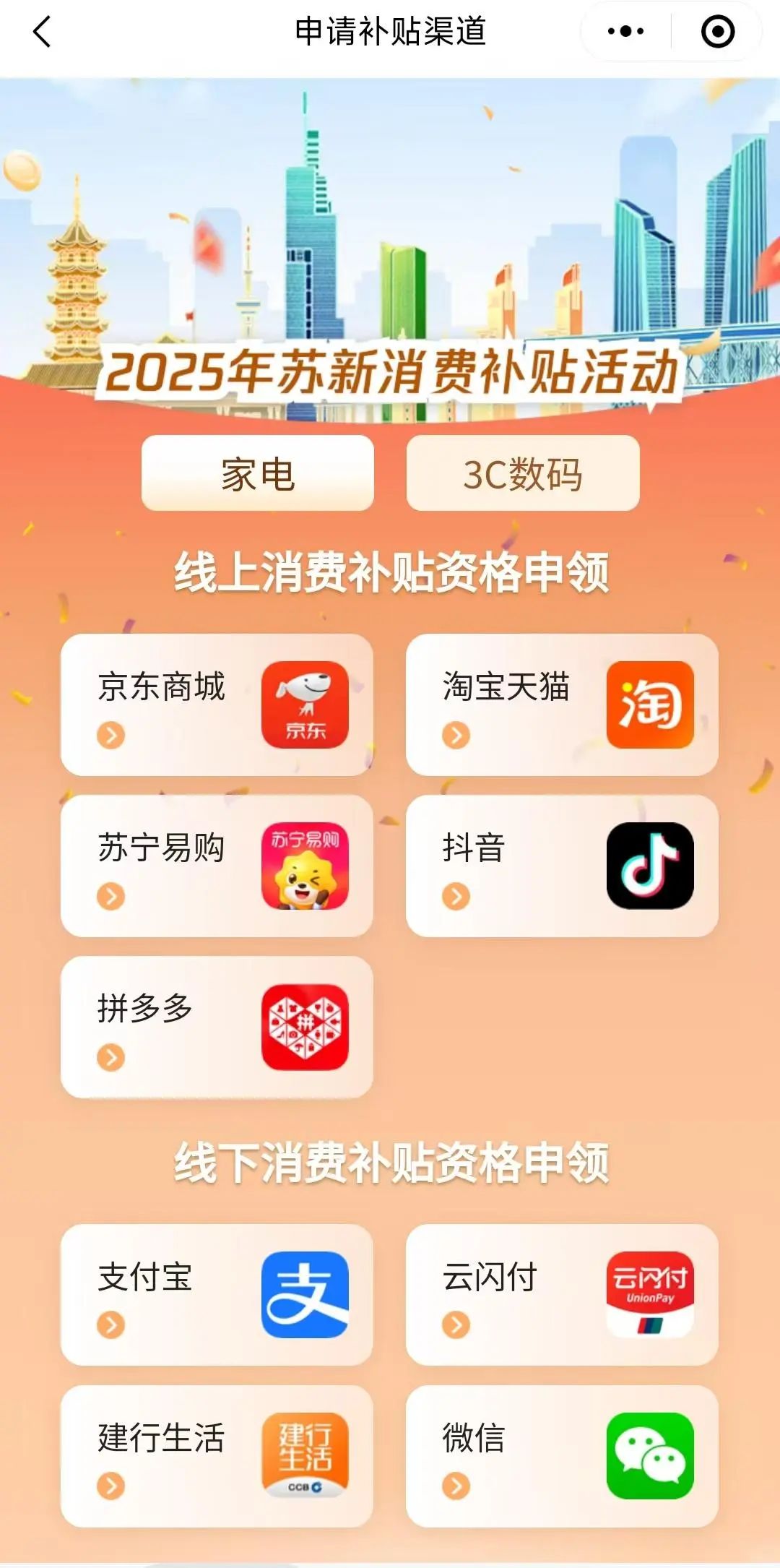Open the 拼多多 subsidy card
This screenshot has height=1568, width=780.
coord(217,1027)
